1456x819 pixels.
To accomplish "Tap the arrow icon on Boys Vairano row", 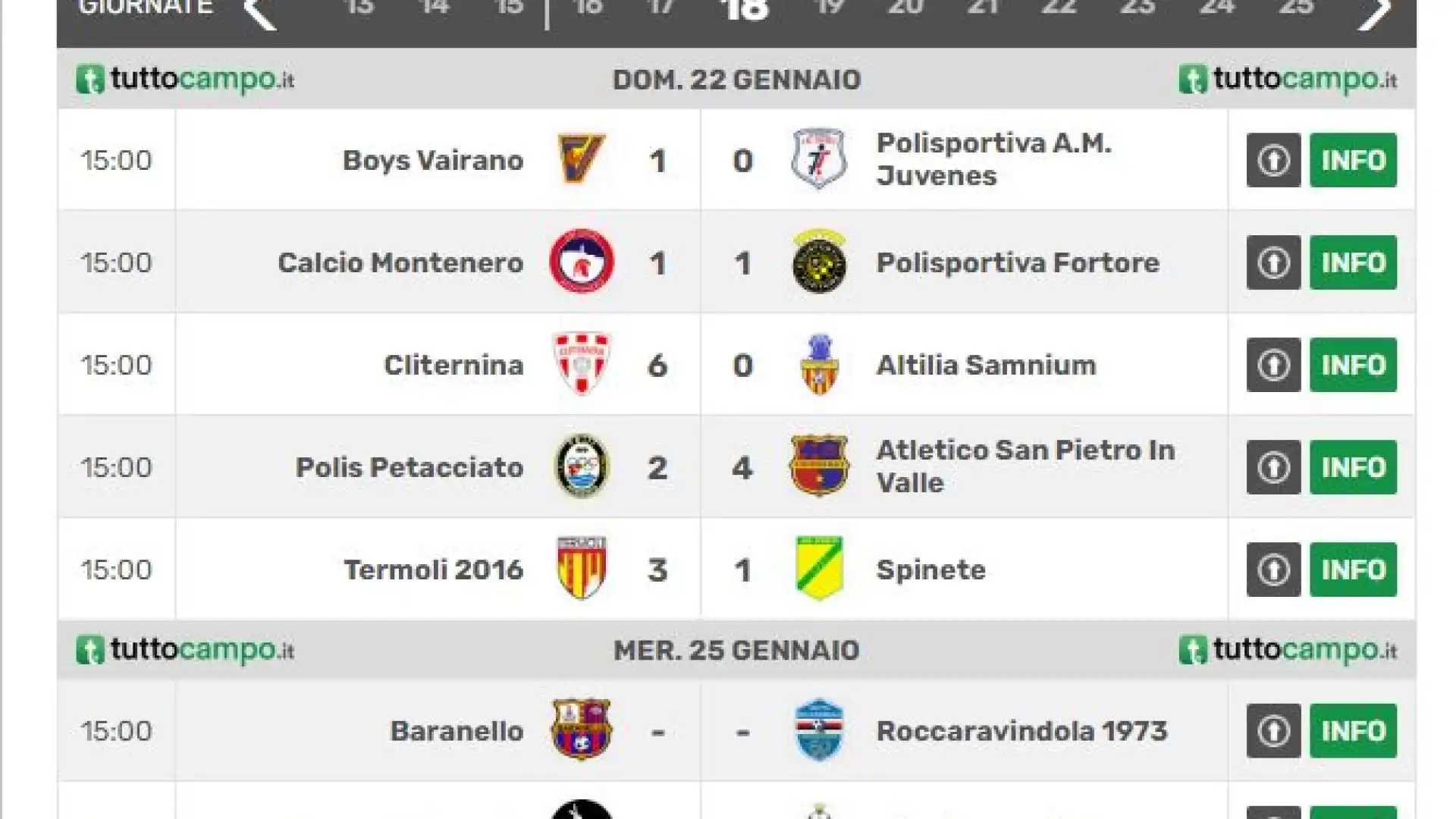I will [1273, 160].
